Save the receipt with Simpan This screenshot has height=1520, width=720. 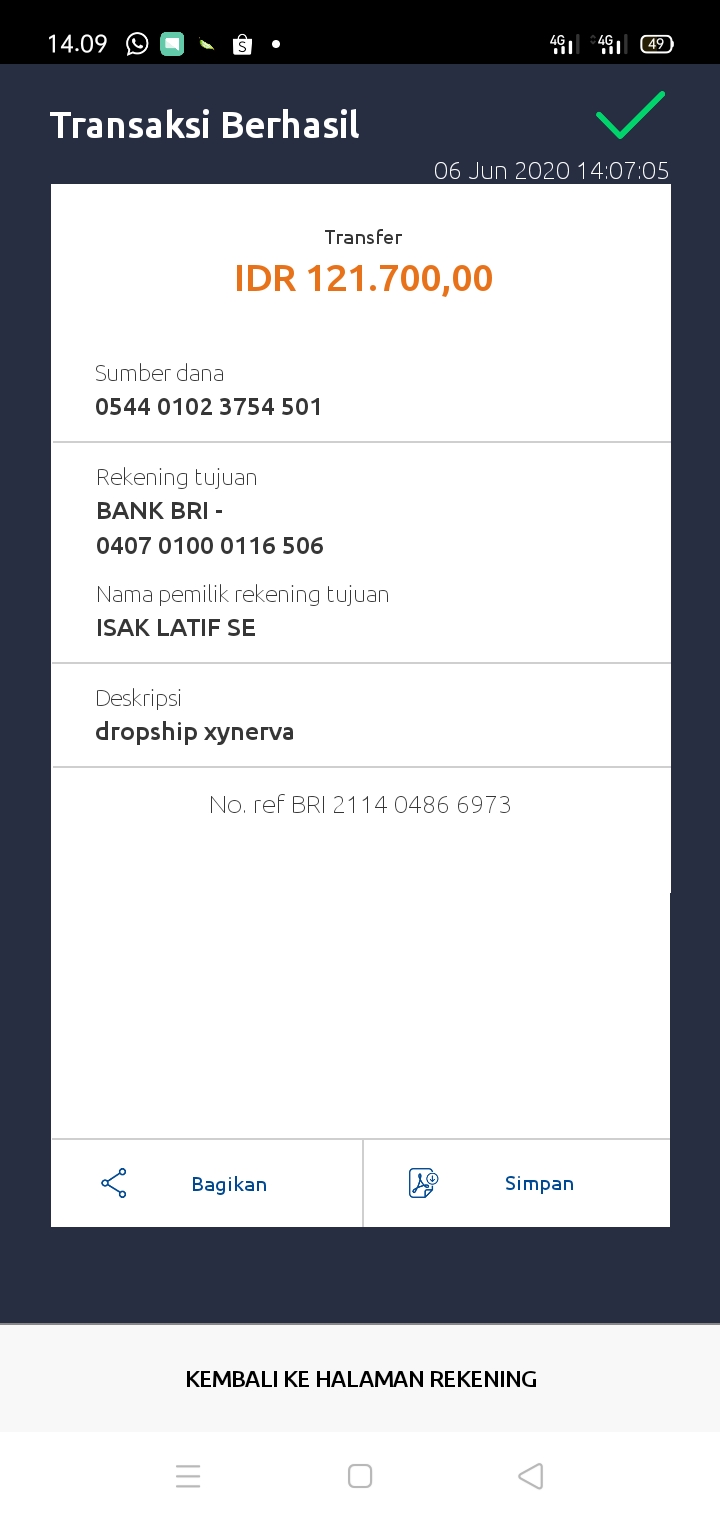click(517, 1183)
